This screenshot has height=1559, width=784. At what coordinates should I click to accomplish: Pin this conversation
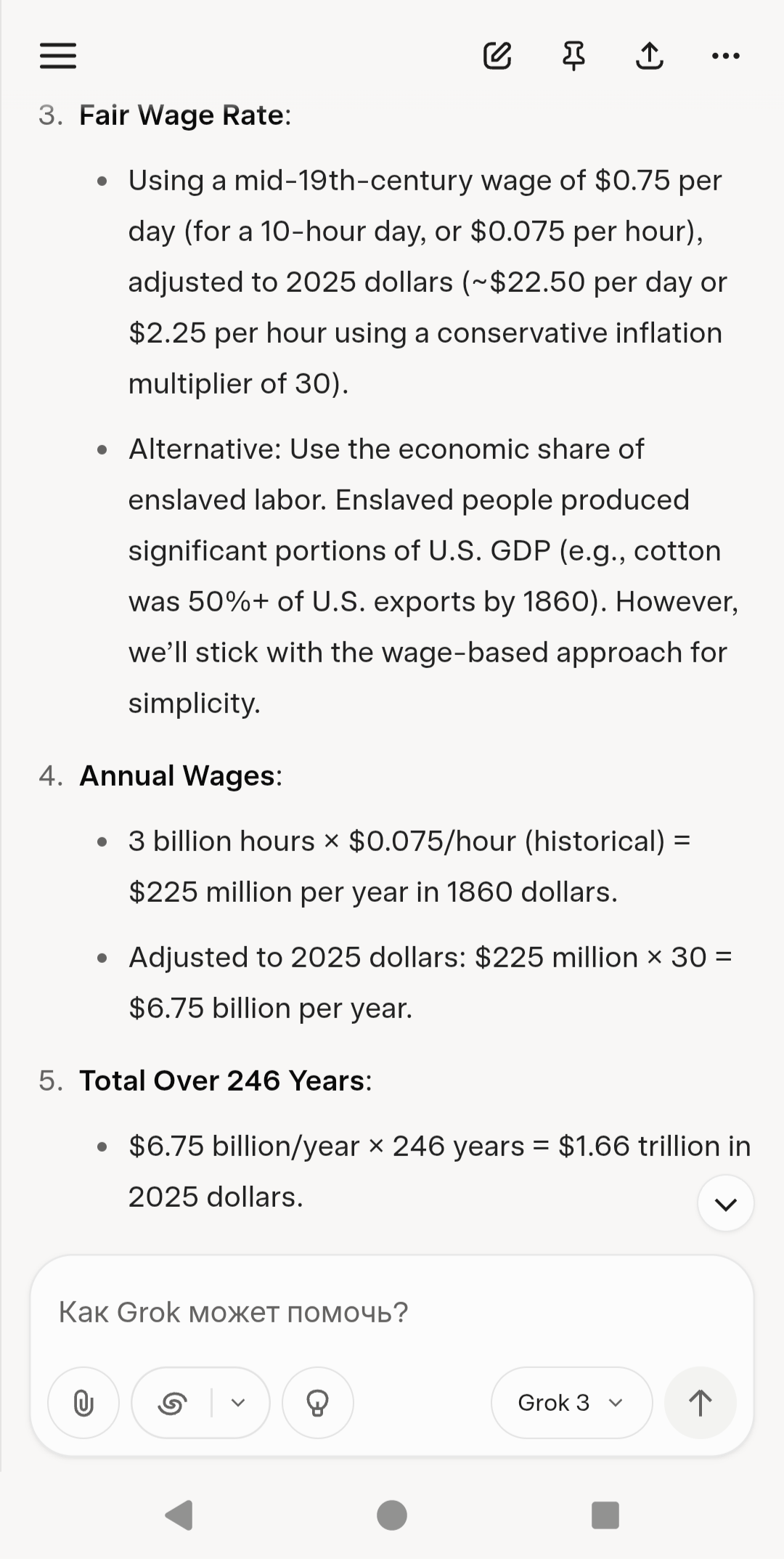click(574, 56)
